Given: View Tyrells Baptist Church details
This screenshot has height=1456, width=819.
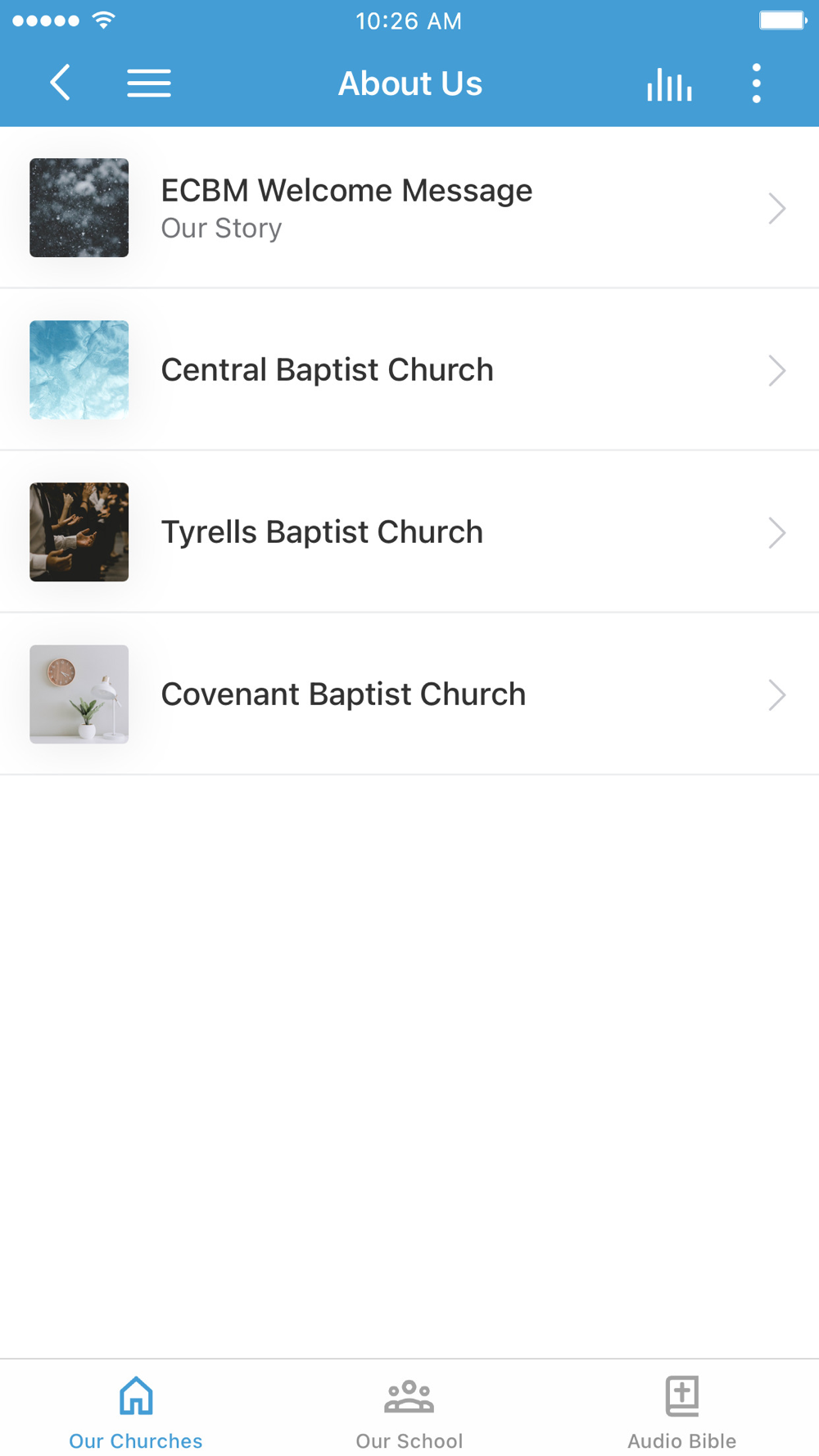Looking at the screenshot, I should [x=409, y=532].
